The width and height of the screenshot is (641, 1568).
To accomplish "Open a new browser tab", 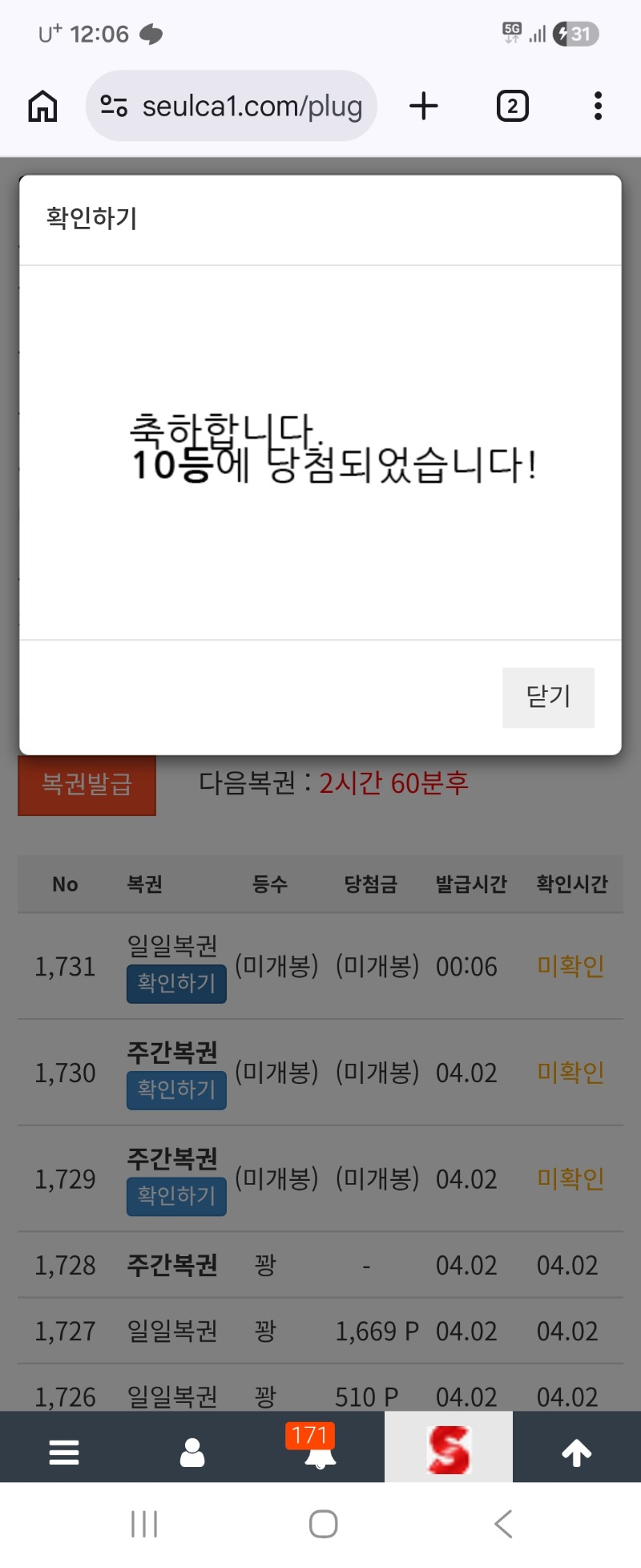I will tap(424, 106).
